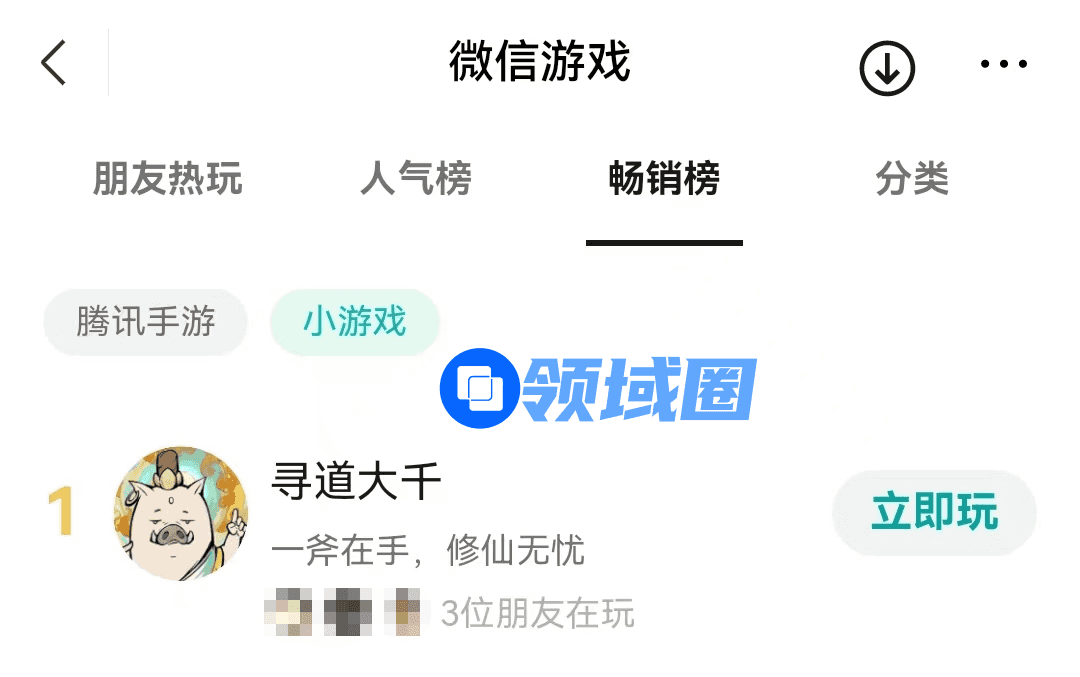This screenshot has height=677, width=1080.
Task: Open the three-dot overflow menu
Action: click(1003, 65)
